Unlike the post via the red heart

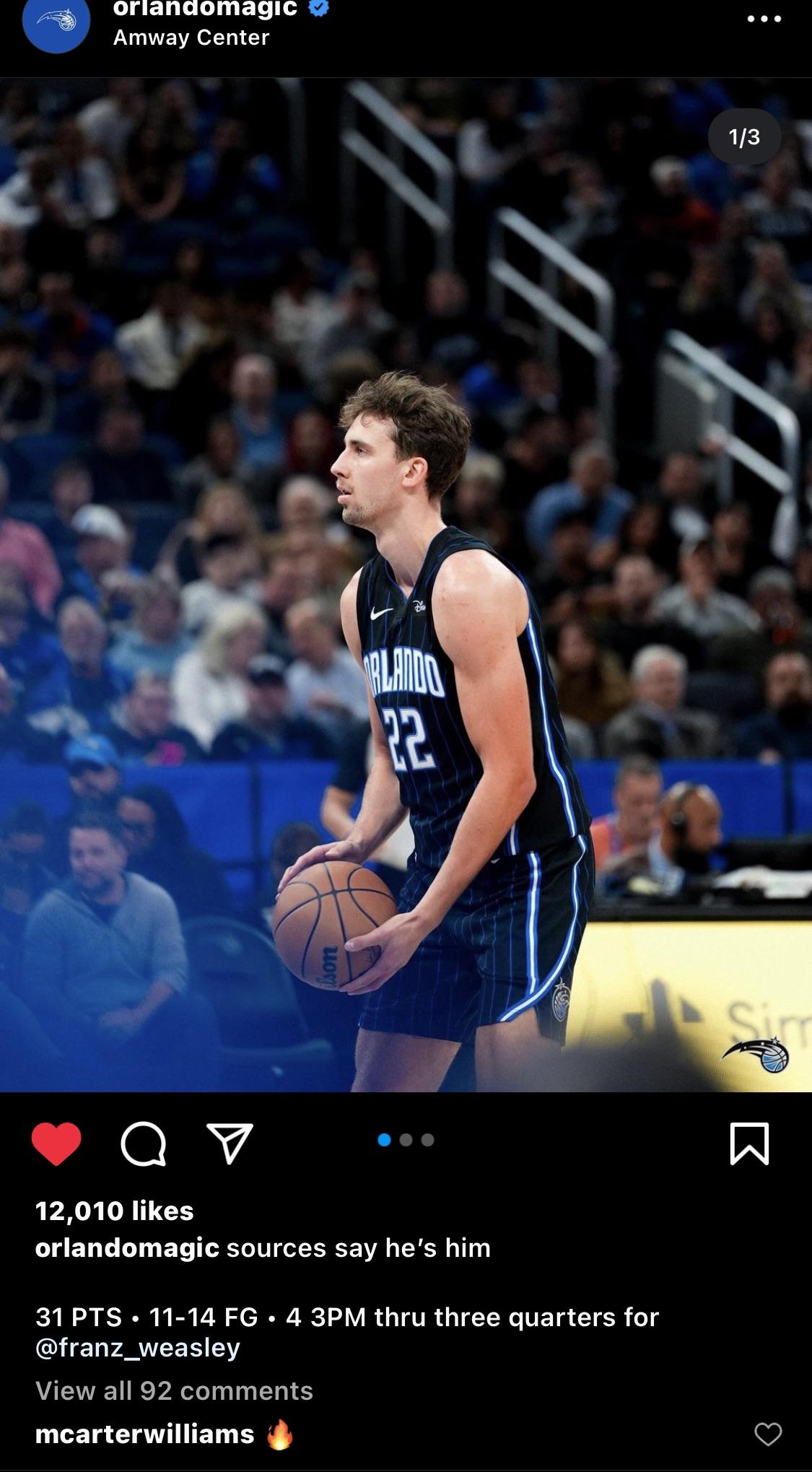tap(56, 1144)
